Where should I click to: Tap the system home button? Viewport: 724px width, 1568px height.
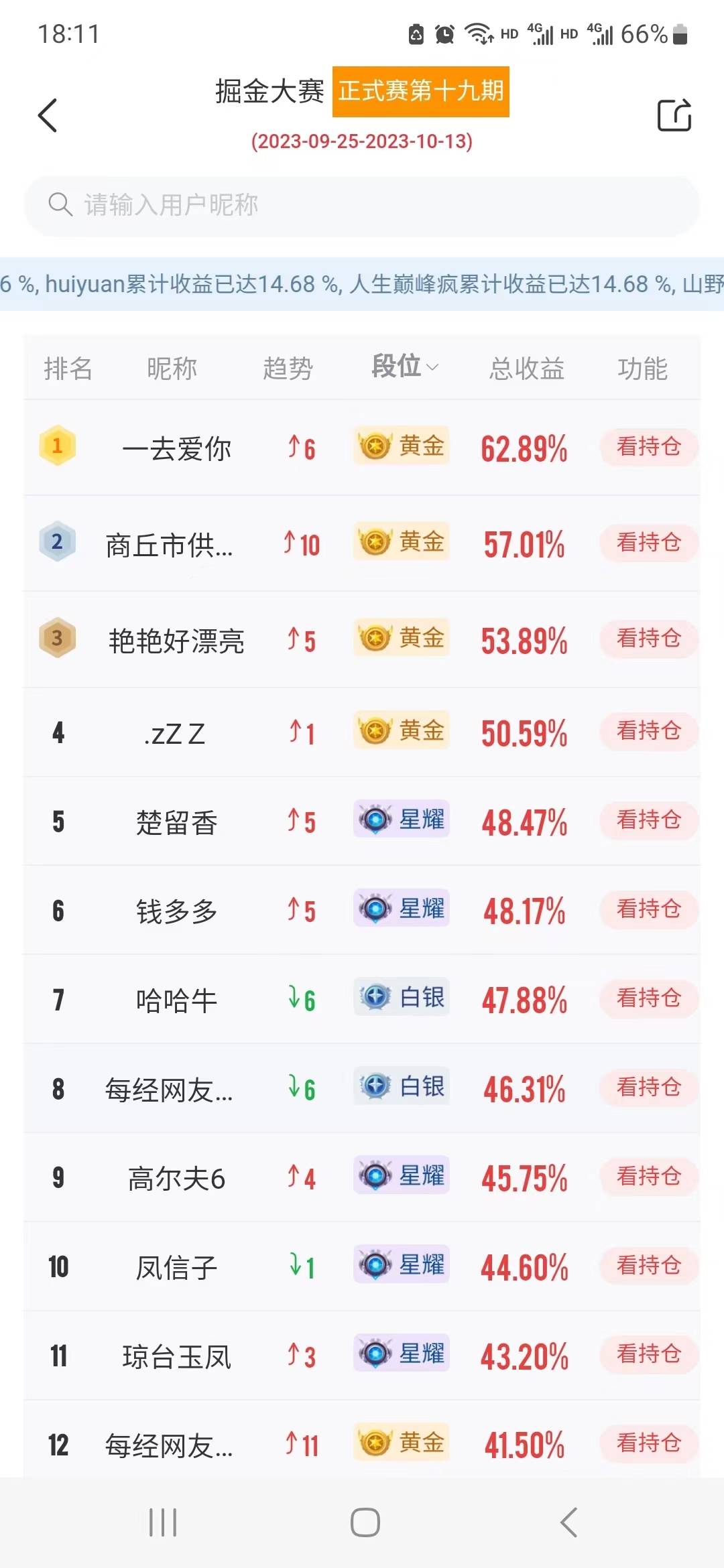click(365, 1522)
